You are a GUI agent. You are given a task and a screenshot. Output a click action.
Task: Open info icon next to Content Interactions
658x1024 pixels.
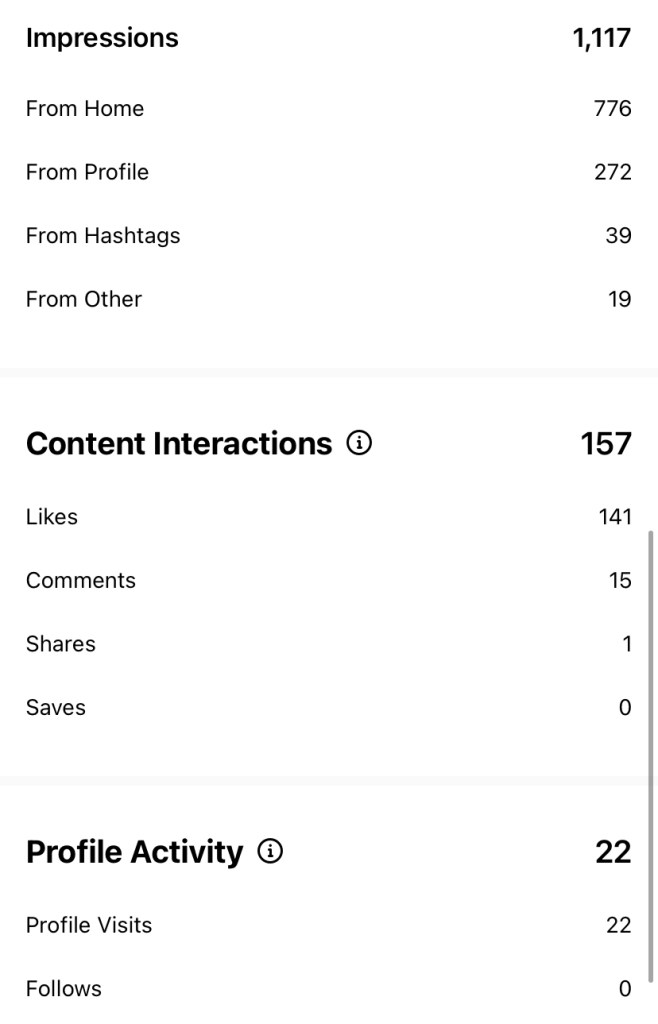(359, 443)
